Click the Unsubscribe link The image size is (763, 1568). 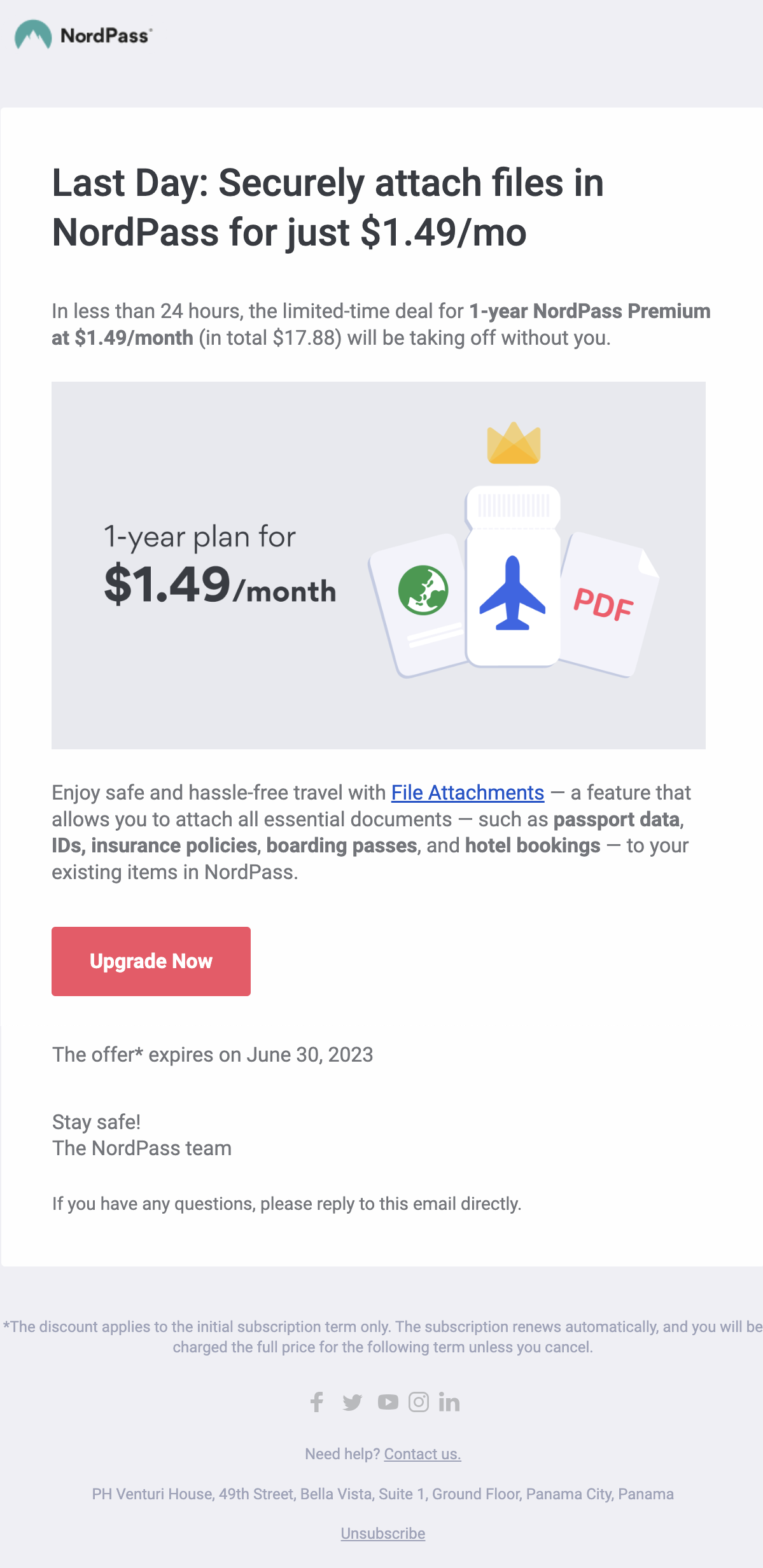[x=382, y=1533]
